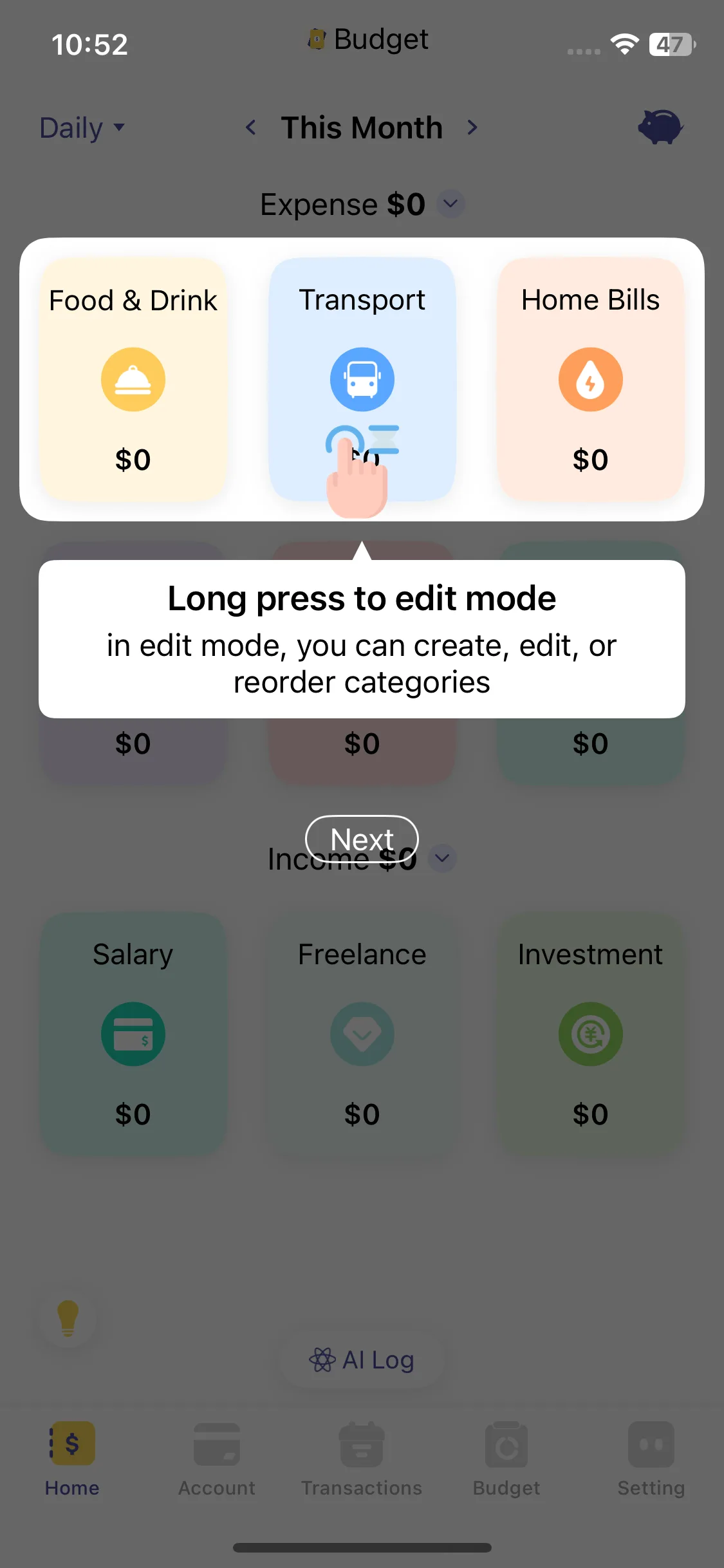
Task: Go to the previous month
Action: point(251,127)
